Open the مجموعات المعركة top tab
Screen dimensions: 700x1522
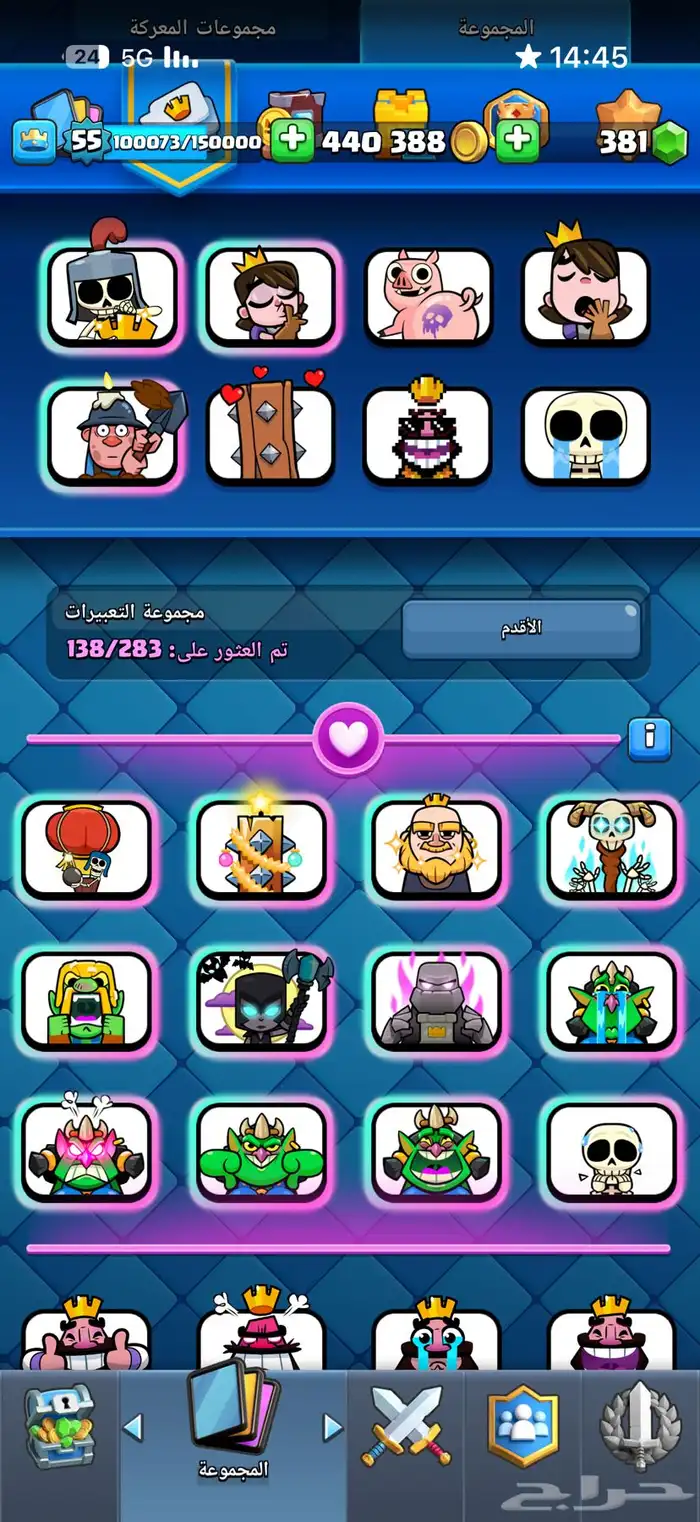(190, 28)
